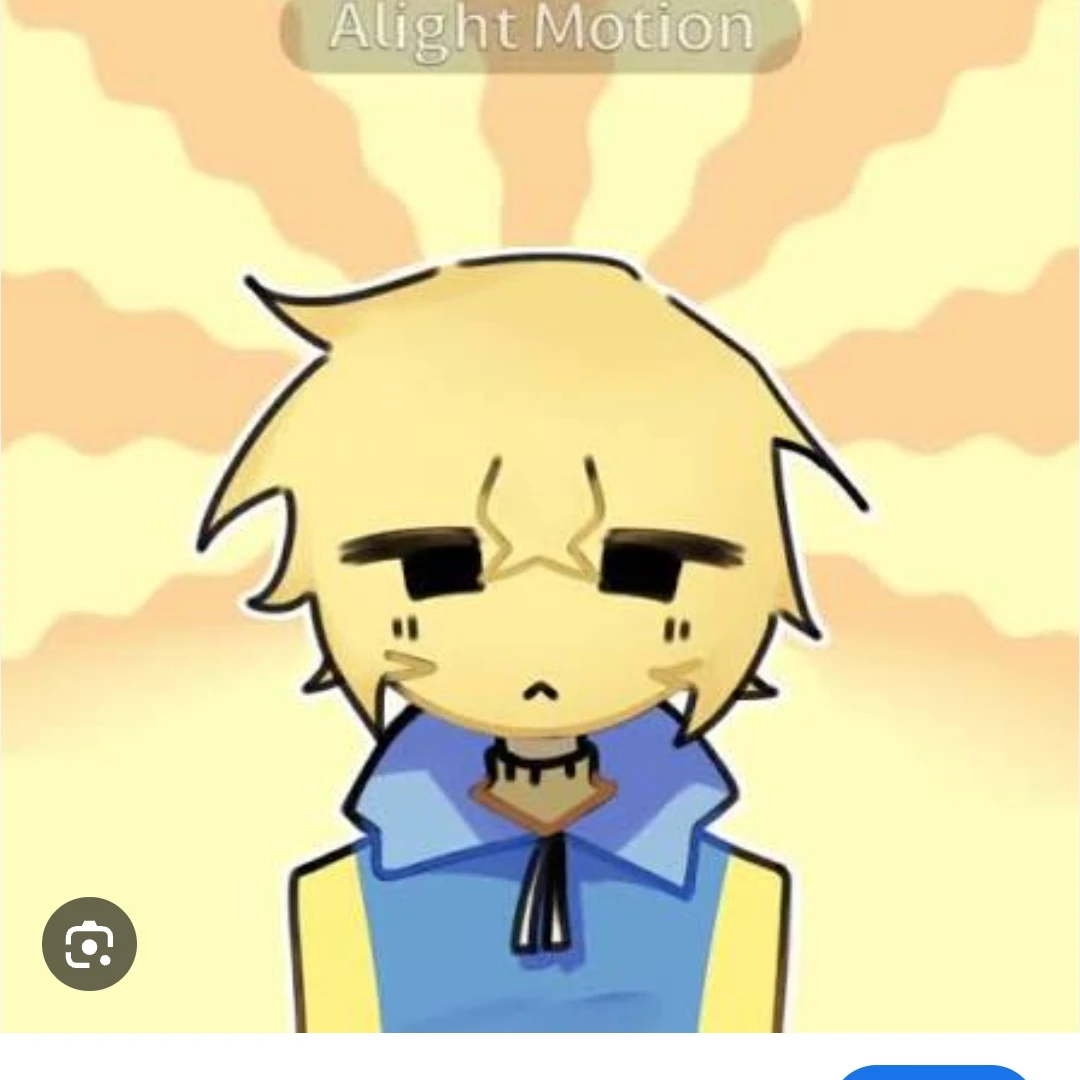Search this image with Google Lens
The image size is (1080, 1080).
click(89, 944)
